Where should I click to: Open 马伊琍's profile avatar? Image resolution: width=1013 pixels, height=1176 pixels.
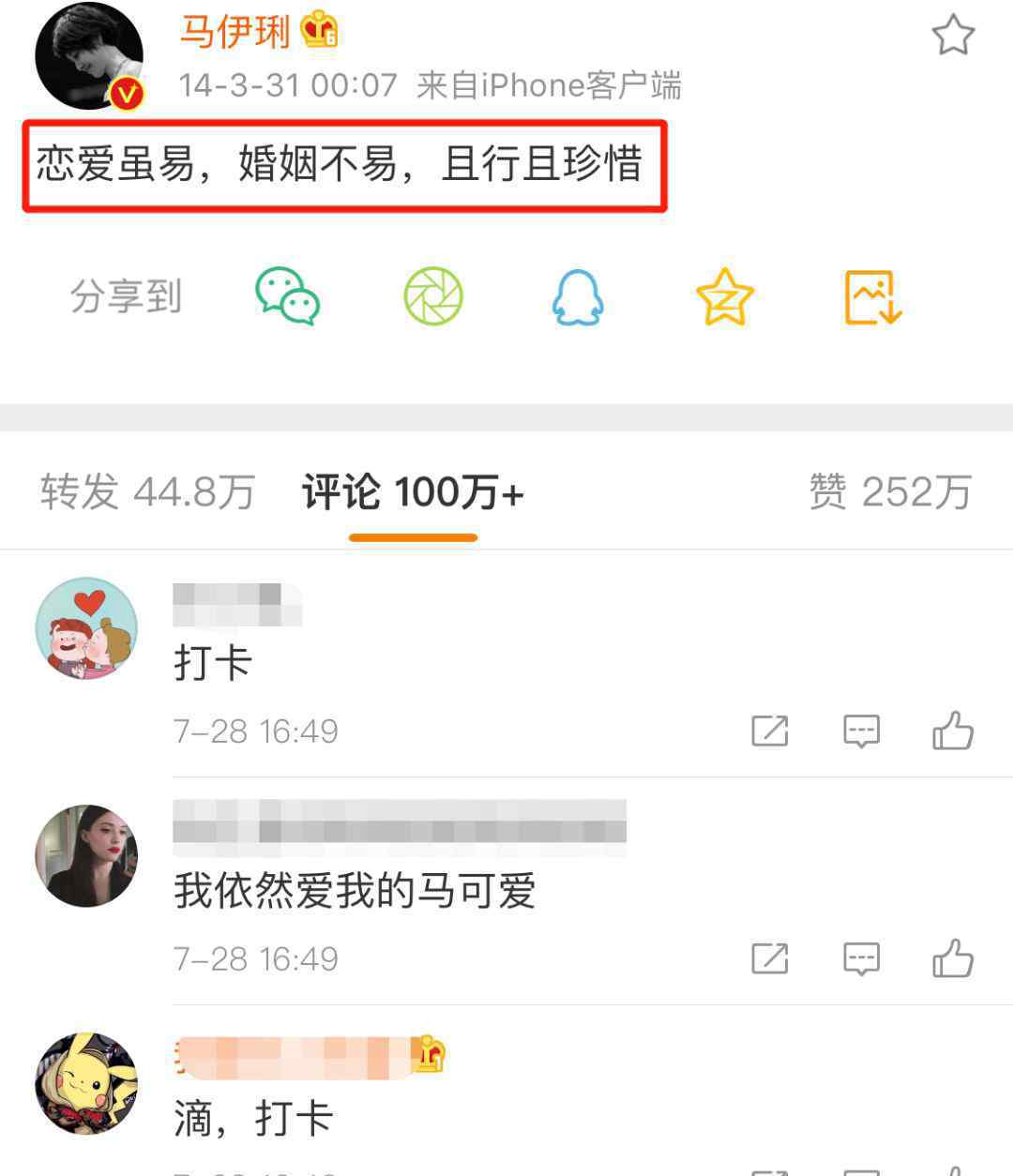point(89,54)
